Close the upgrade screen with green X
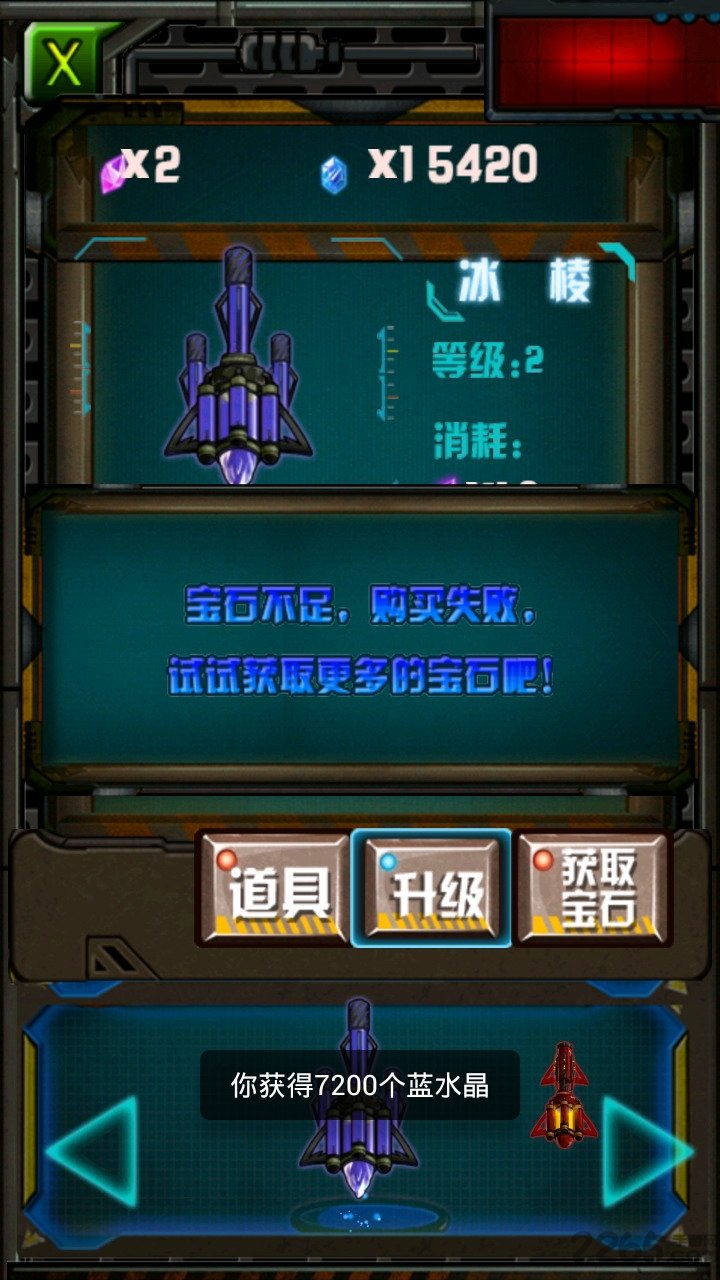Screen dimensions: 720x1280 [x=64, y=63]
